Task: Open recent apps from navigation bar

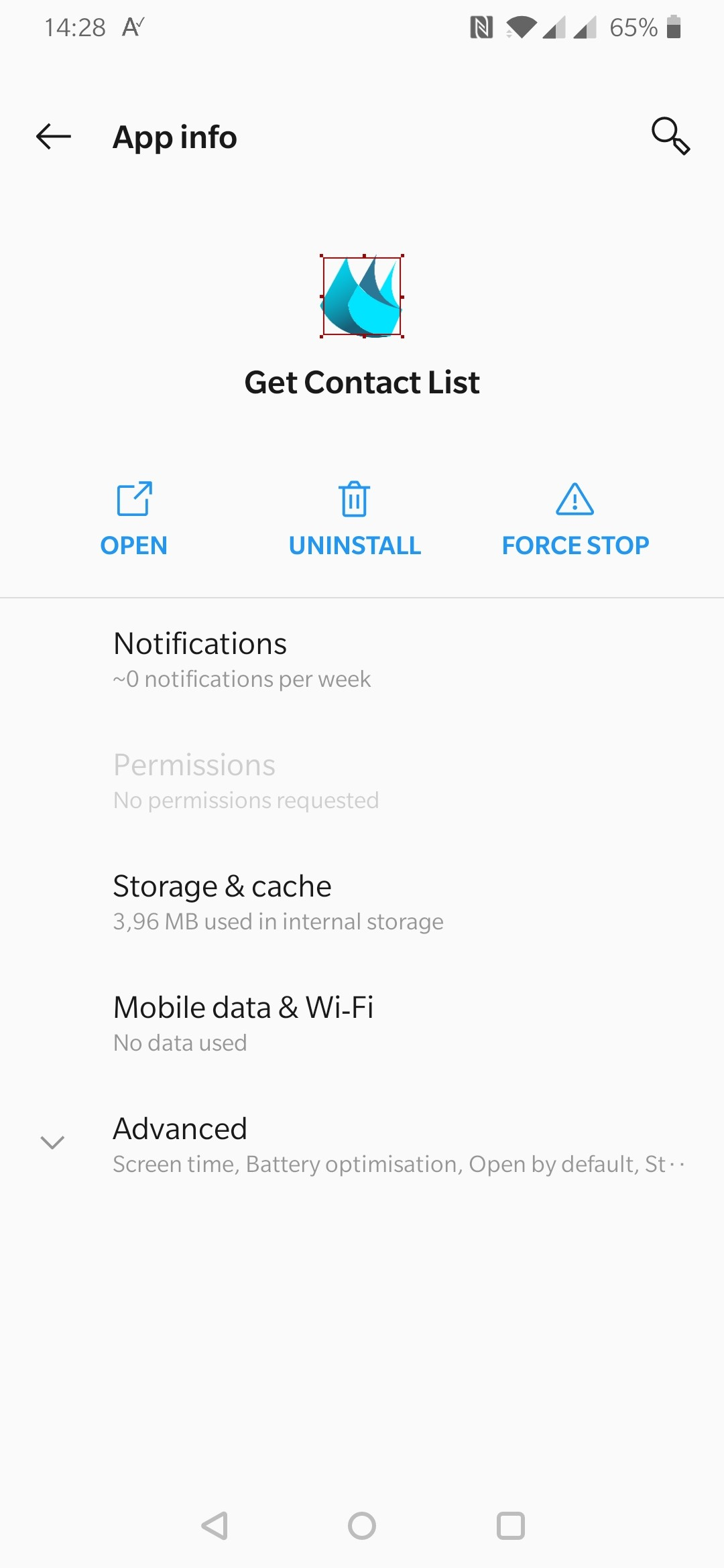Action: pos(510,1526)
